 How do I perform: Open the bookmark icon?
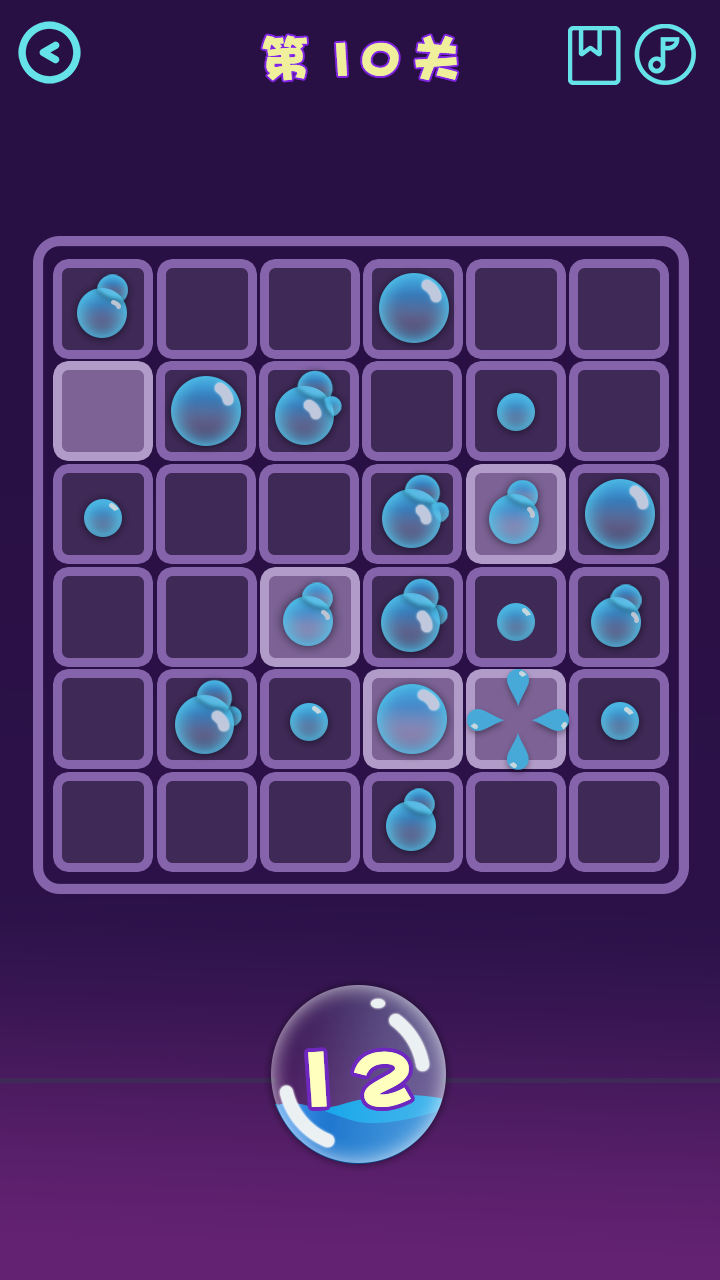[594, 55]
